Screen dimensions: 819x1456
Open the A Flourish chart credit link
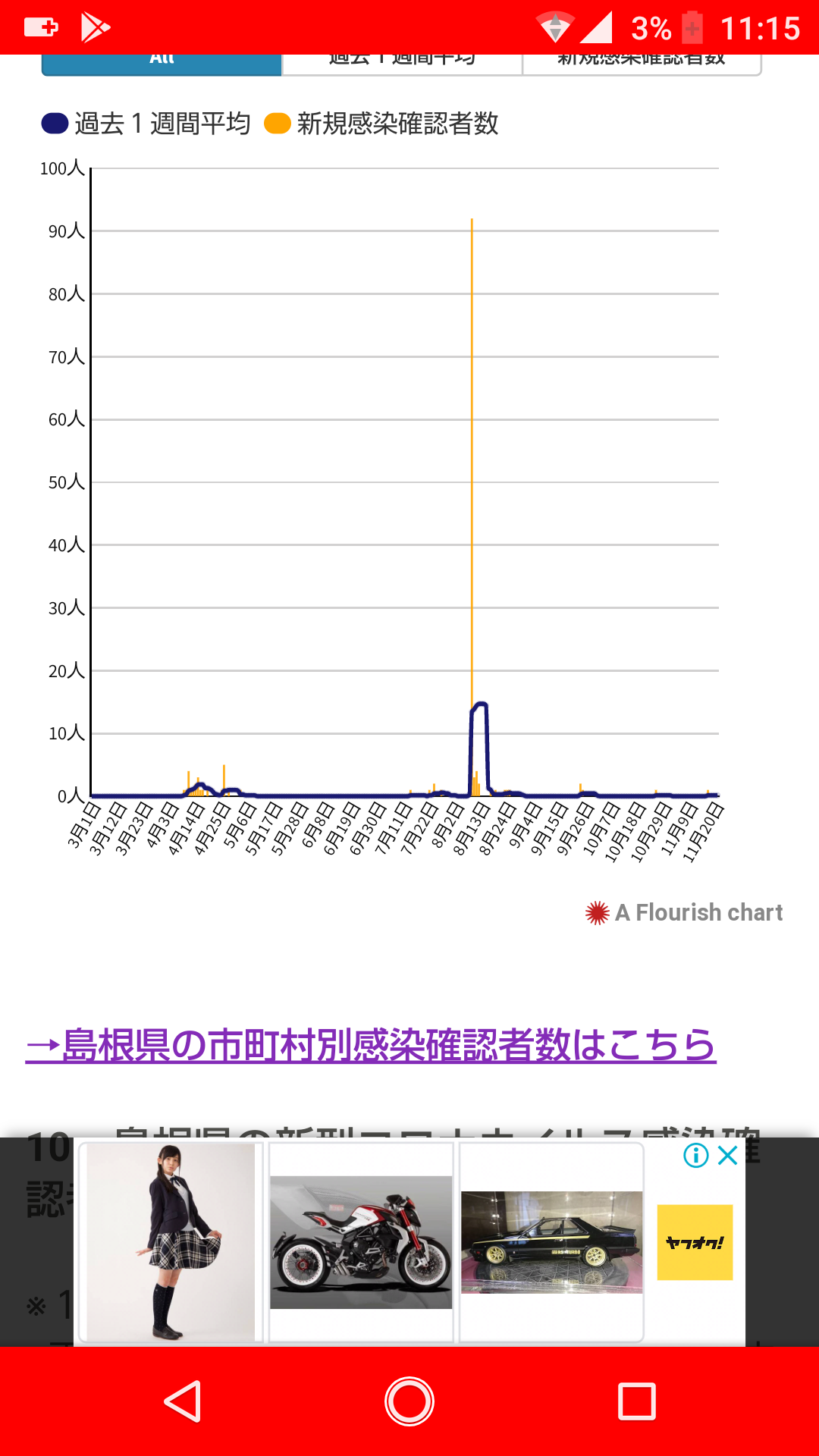pyautogui.click(x=684, y=912)
